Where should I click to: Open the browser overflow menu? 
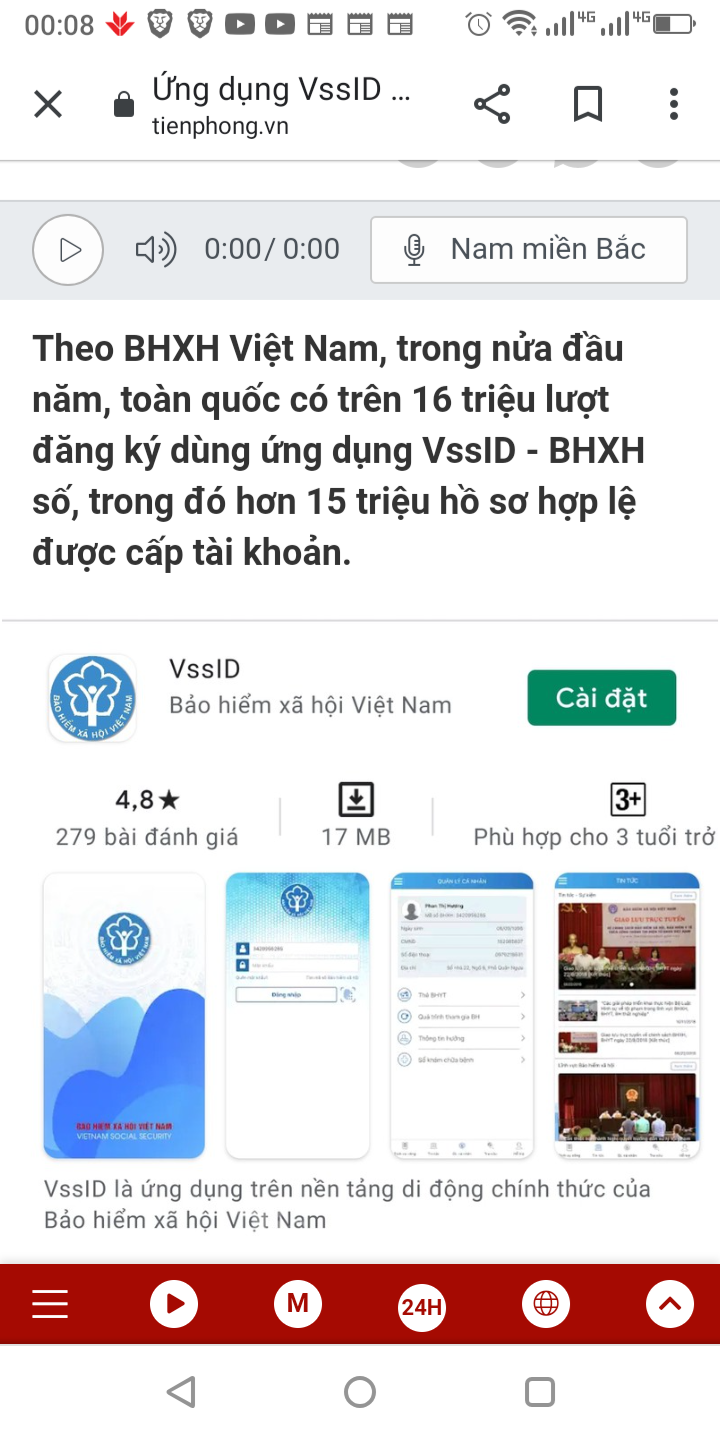point(674,104)
